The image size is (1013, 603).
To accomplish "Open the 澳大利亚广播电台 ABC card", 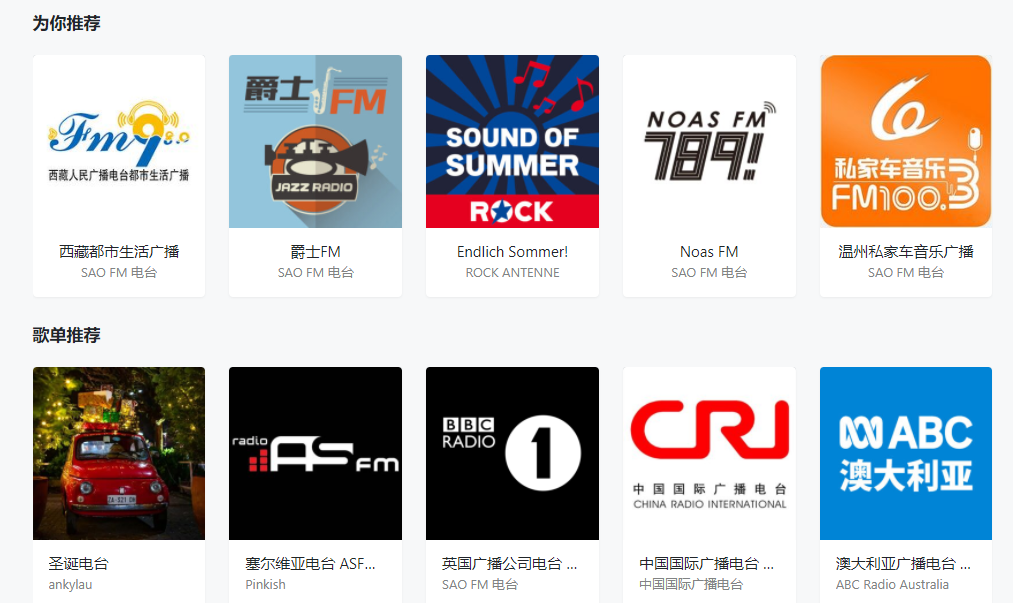I will pyautogui.click(x=905, y=453).
